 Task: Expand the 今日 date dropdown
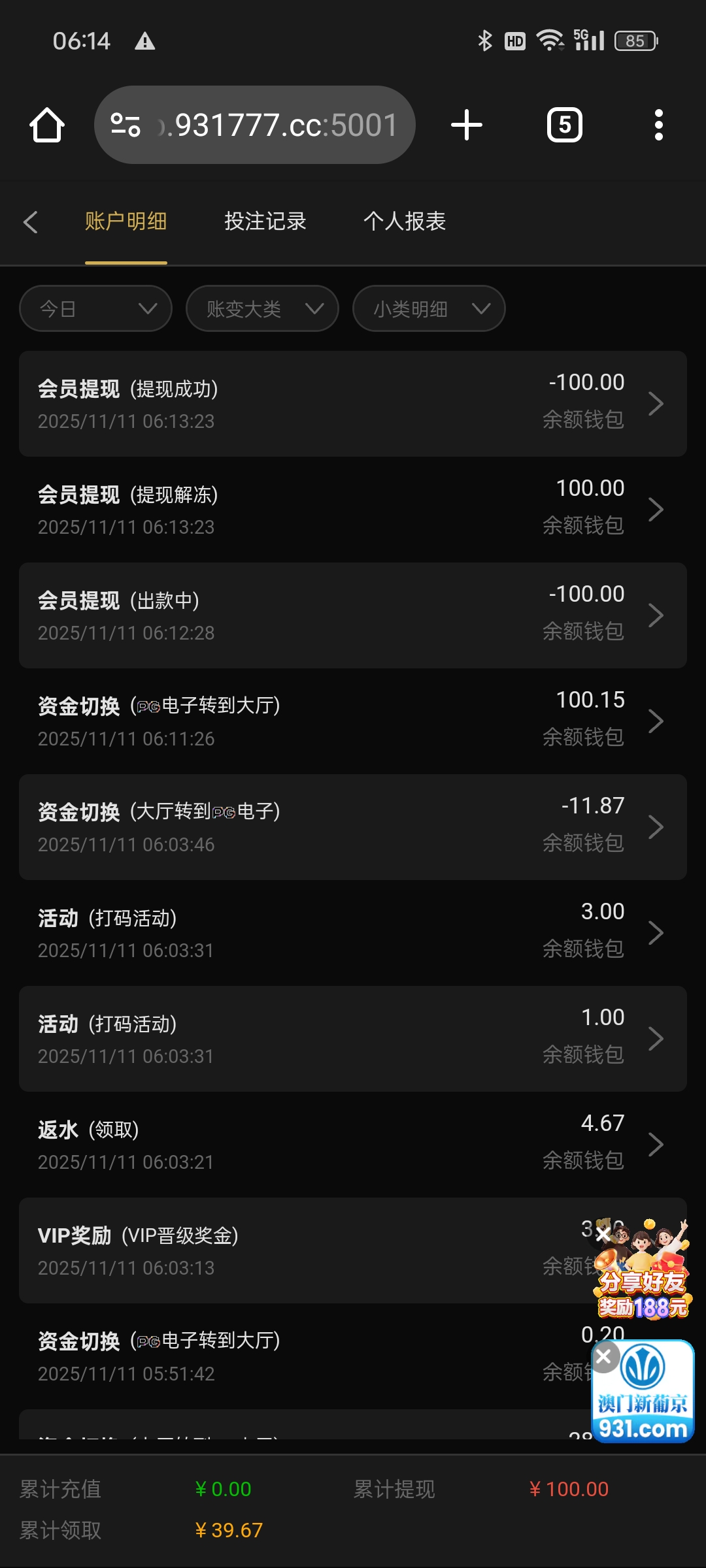96,308
